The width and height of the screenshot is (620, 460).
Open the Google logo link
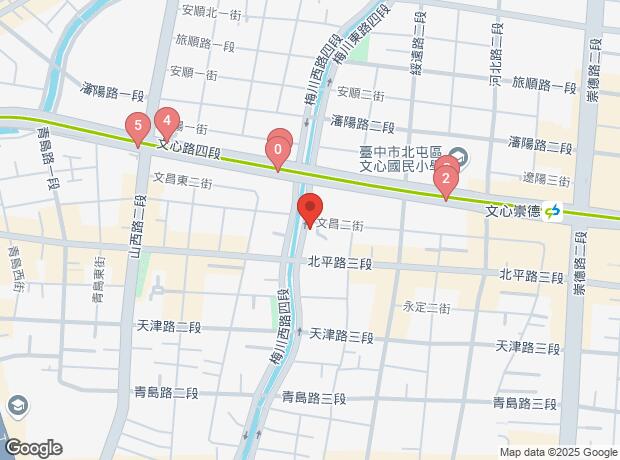(x=33, y=448)
